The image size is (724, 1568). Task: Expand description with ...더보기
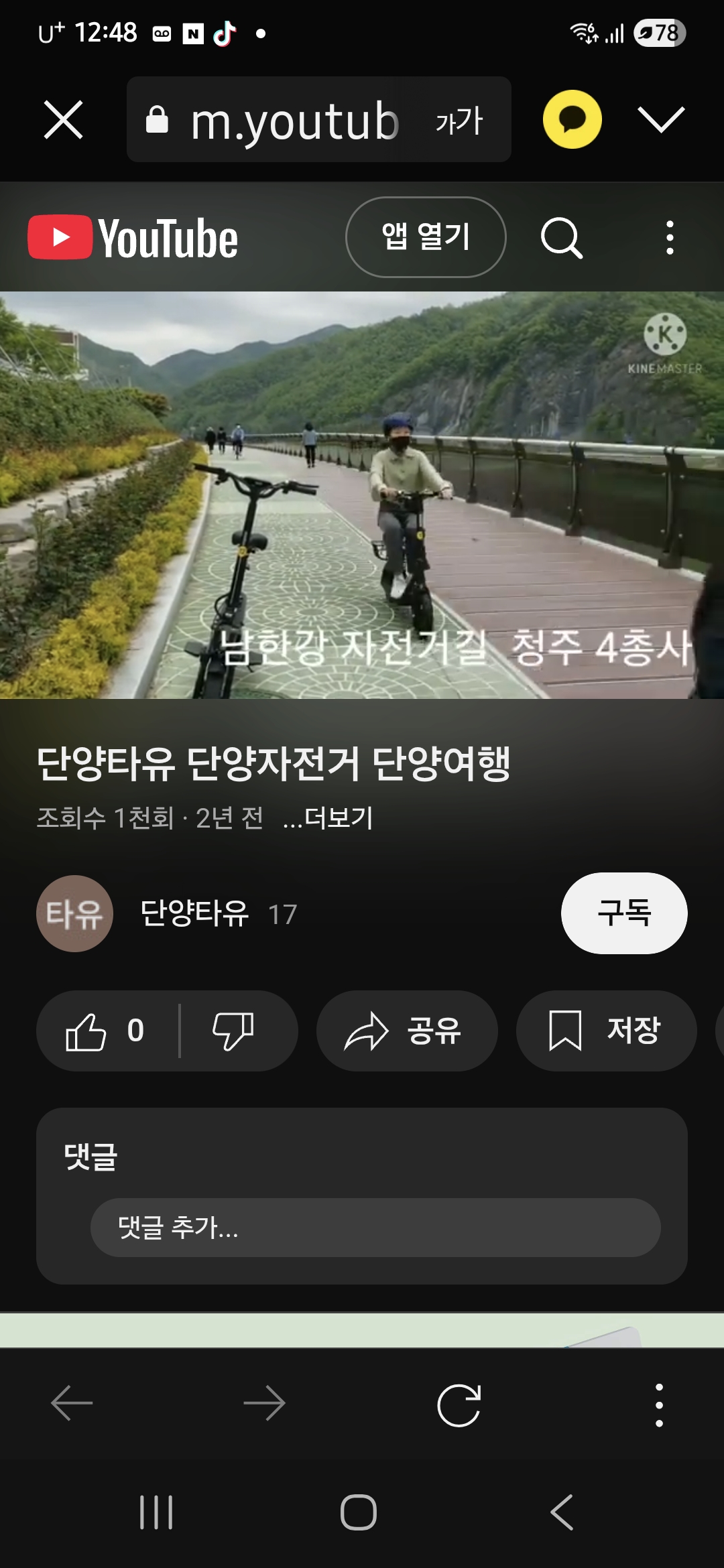pos(328,818)
